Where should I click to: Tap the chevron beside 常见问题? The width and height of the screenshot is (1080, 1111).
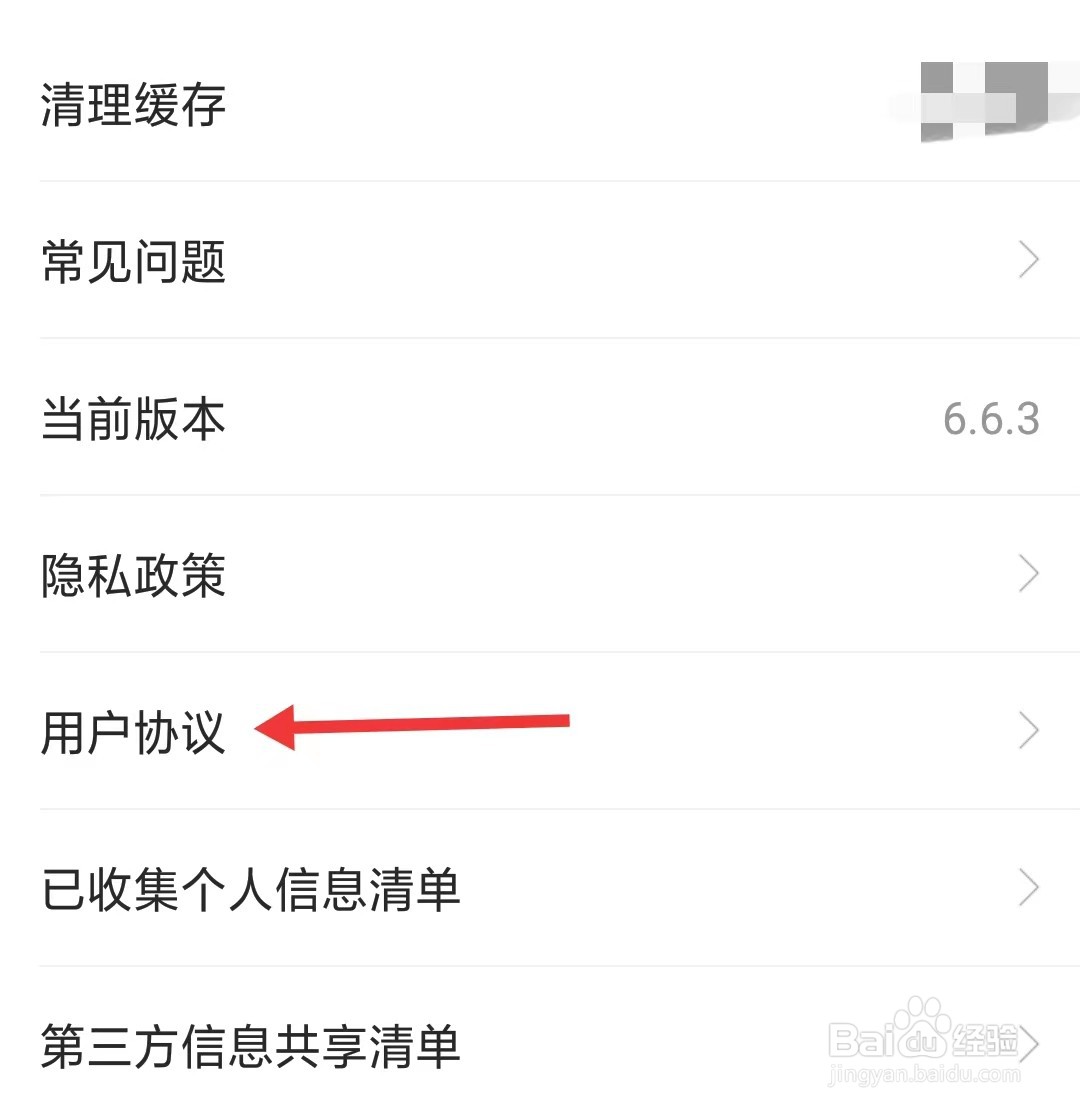(1028, 259)
